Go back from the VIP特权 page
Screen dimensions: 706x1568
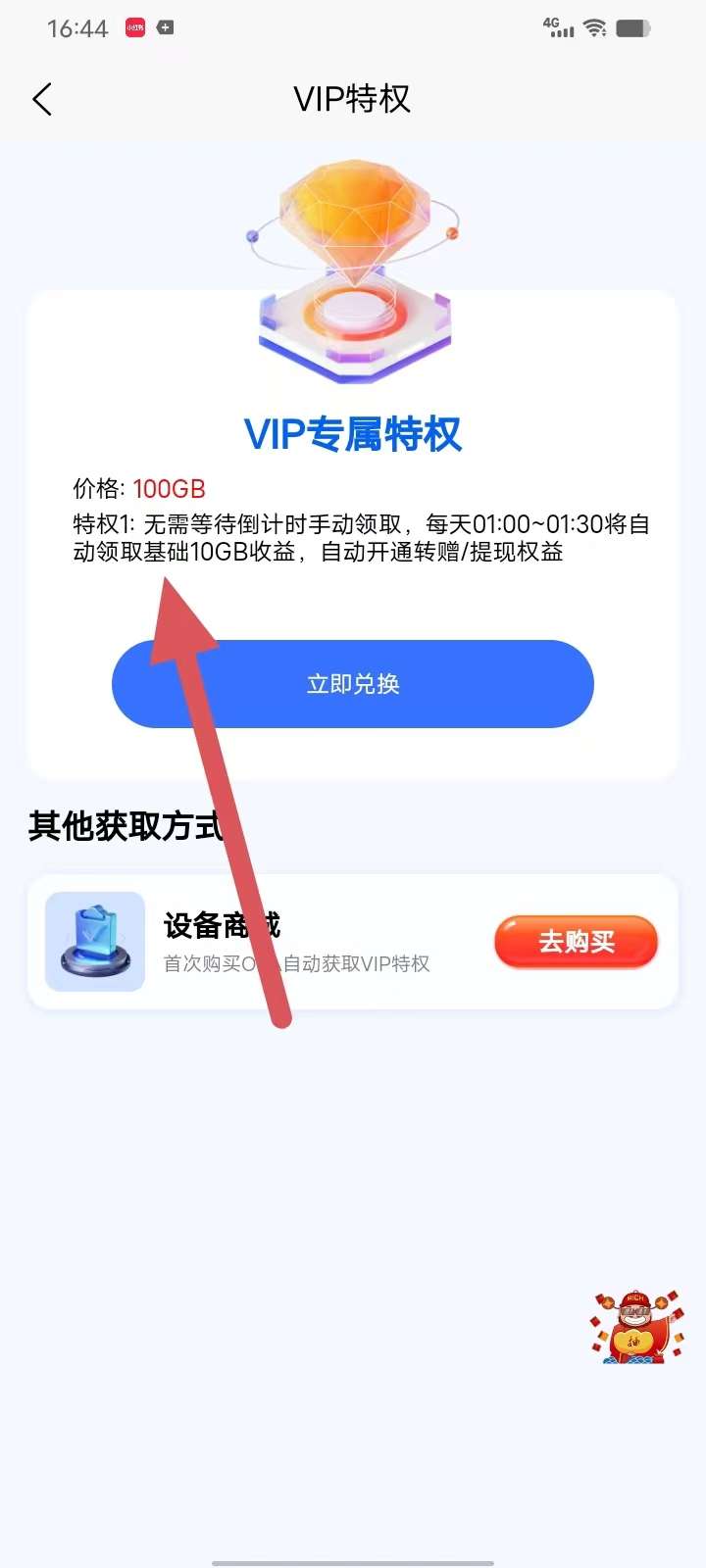coord(42,99)
